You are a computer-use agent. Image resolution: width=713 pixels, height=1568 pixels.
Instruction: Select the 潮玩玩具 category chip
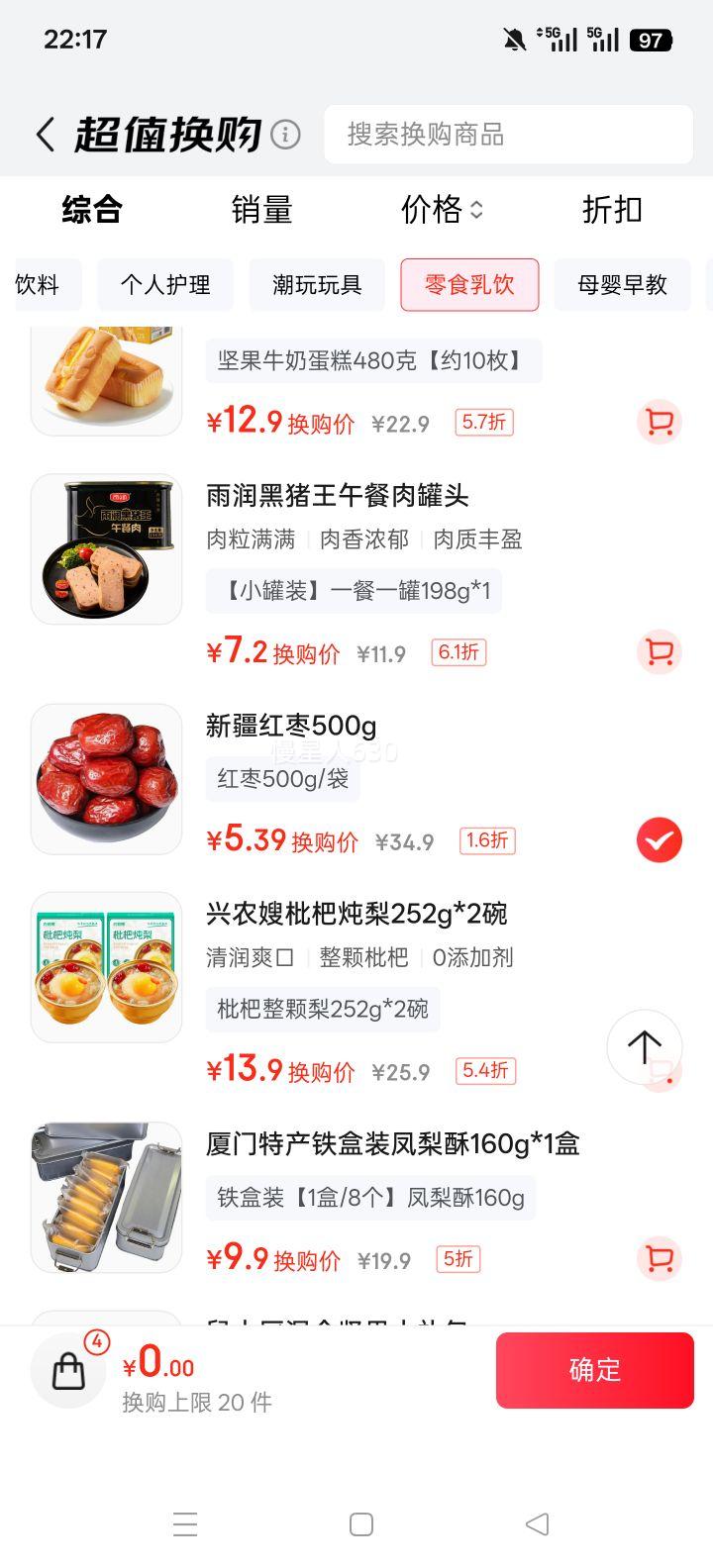click(x=317, y=285)
